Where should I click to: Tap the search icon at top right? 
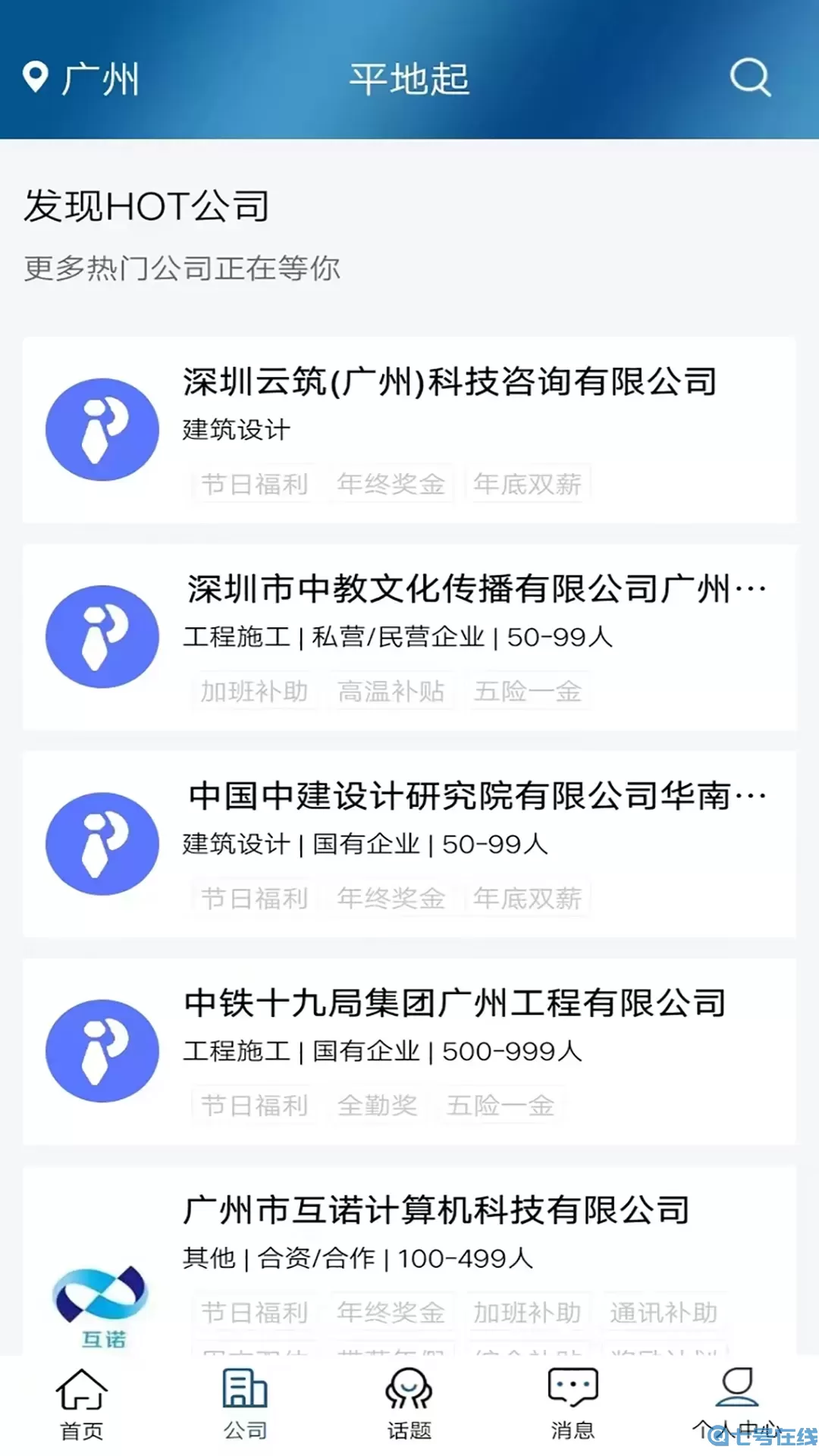point(749,78)
